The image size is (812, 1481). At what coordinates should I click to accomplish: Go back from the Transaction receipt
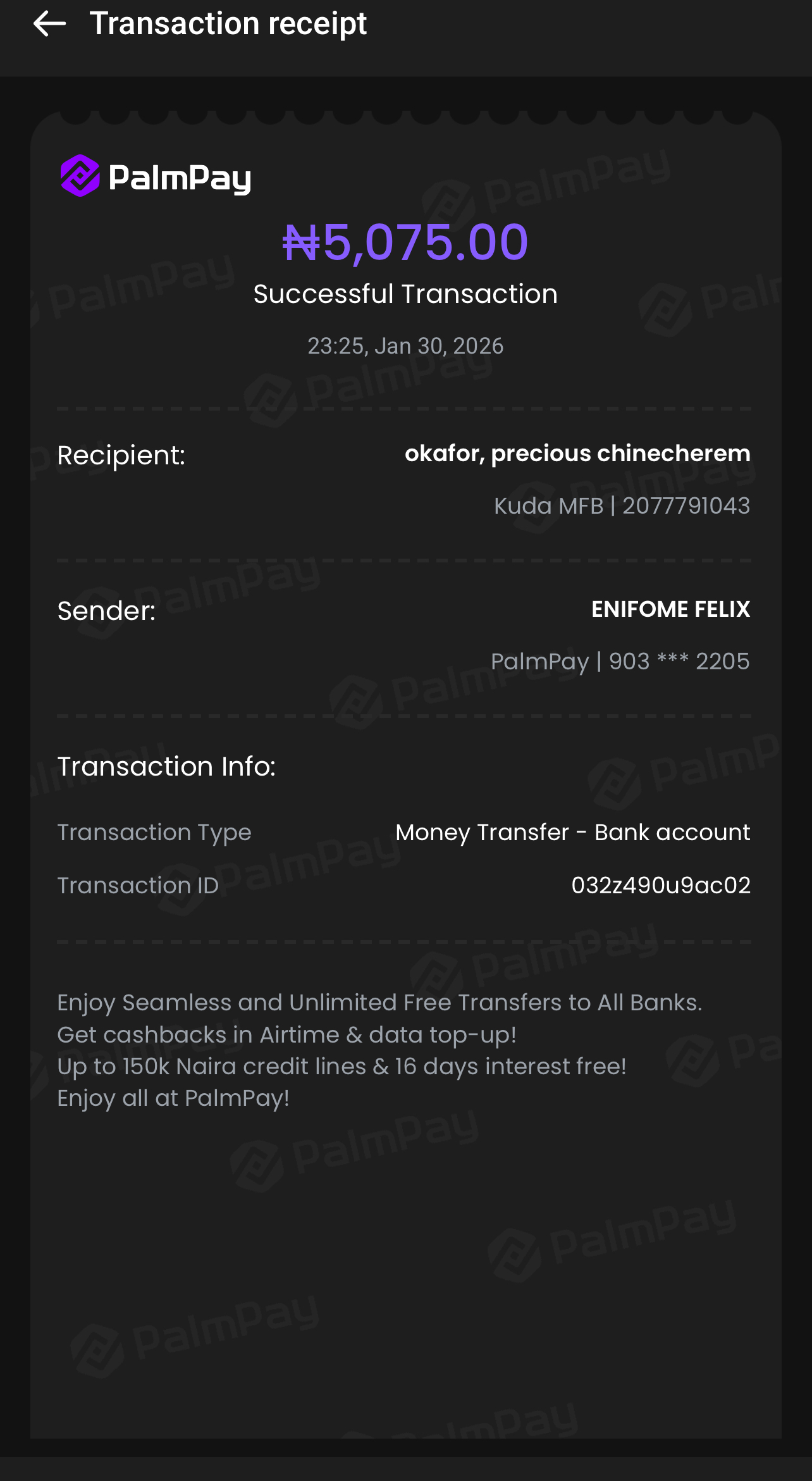(x=49, y=24)
